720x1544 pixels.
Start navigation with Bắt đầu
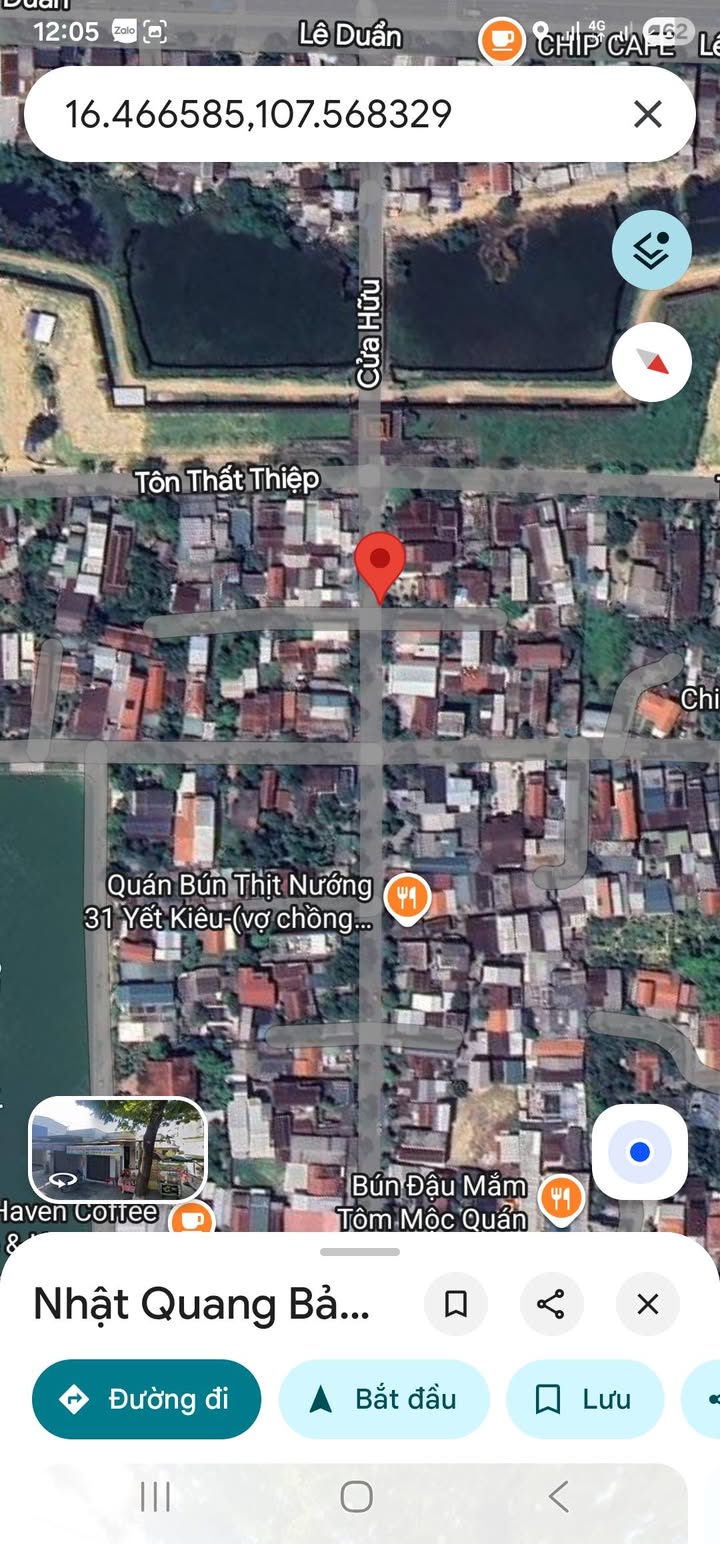coord(384,1398)
